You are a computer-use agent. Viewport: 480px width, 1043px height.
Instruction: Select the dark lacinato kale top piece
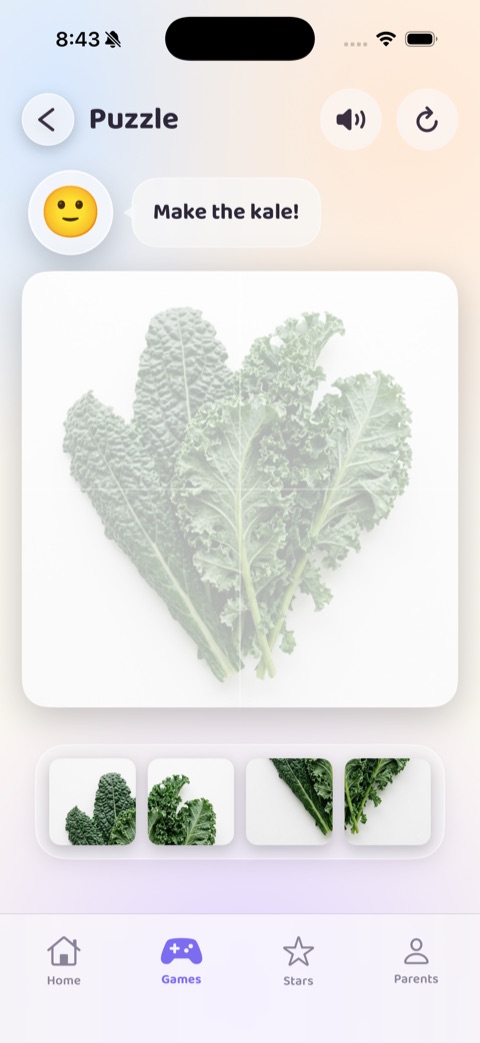92,802
